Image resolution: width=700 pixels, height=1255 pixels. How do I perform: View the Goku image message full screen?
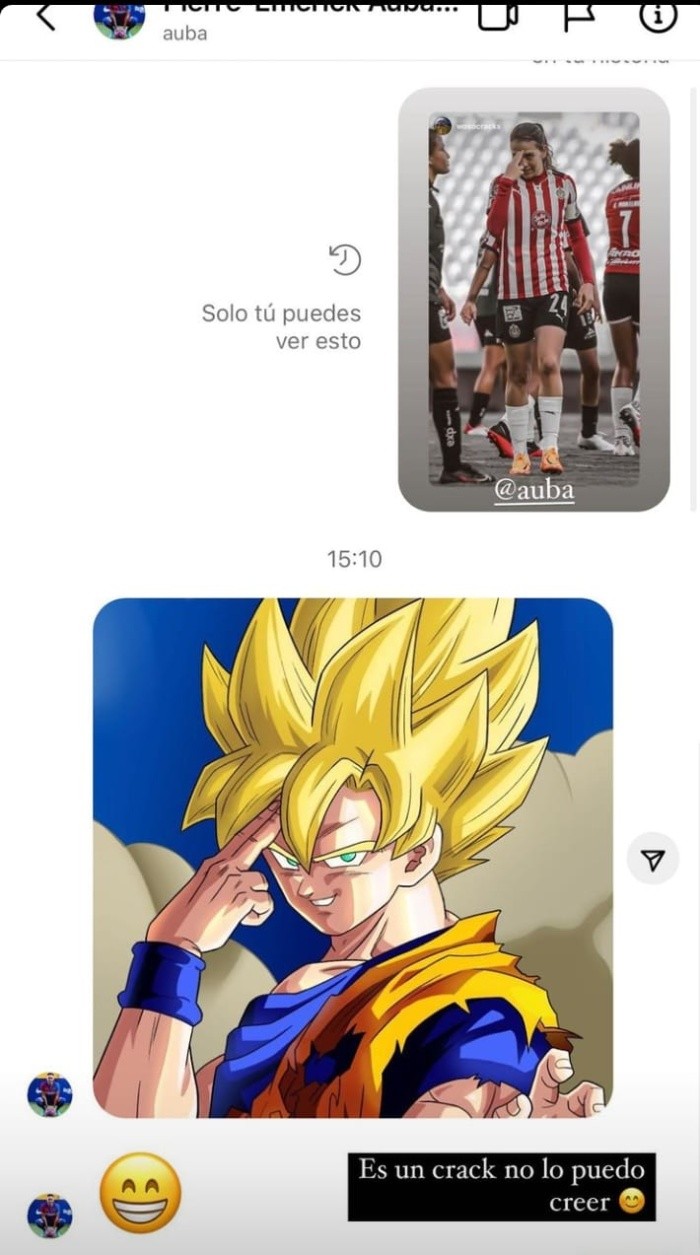click(x=352, y=857)
